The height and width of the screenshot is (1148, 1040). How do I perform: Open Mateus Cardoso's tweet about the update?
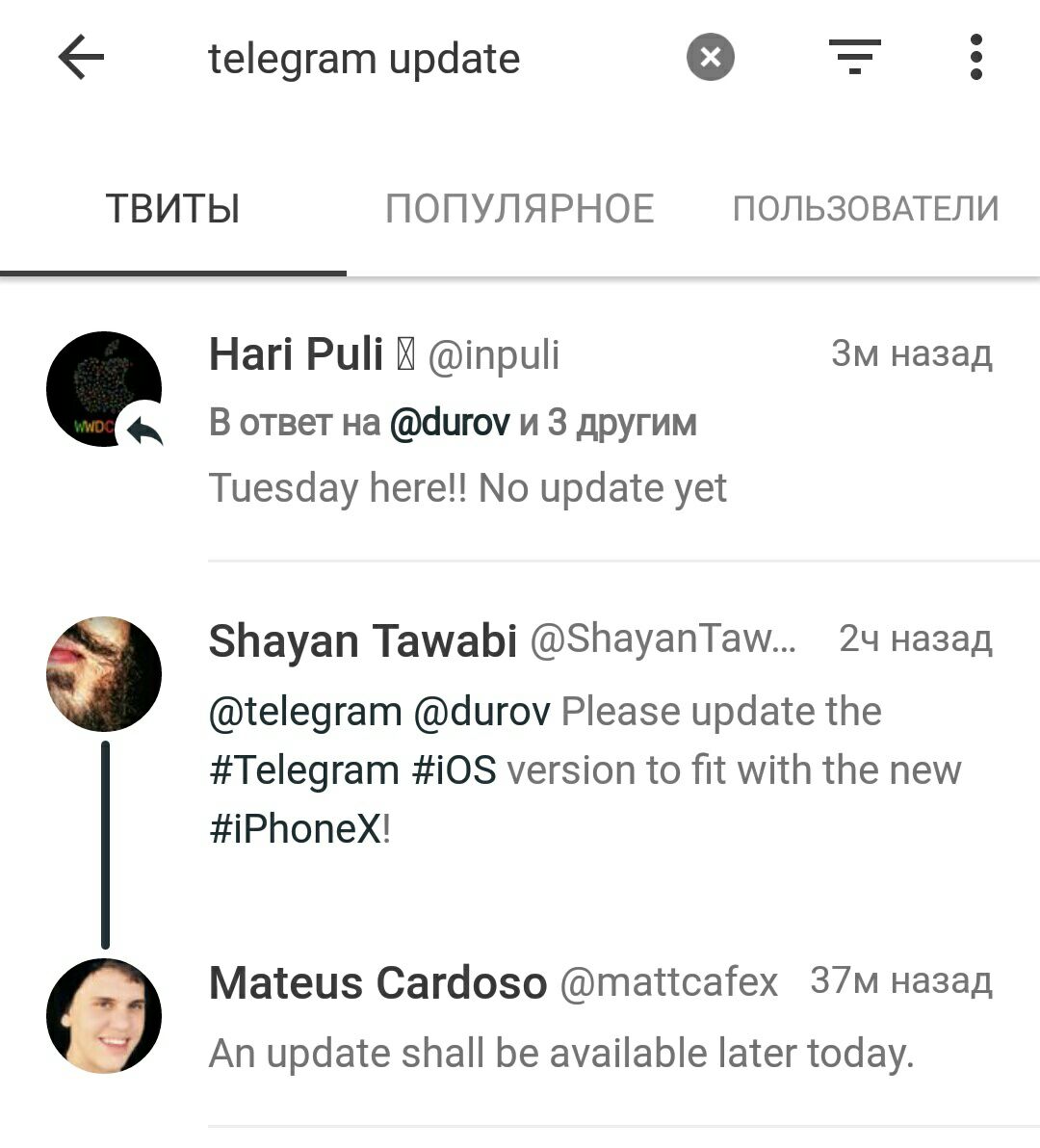click(560, 1054)
